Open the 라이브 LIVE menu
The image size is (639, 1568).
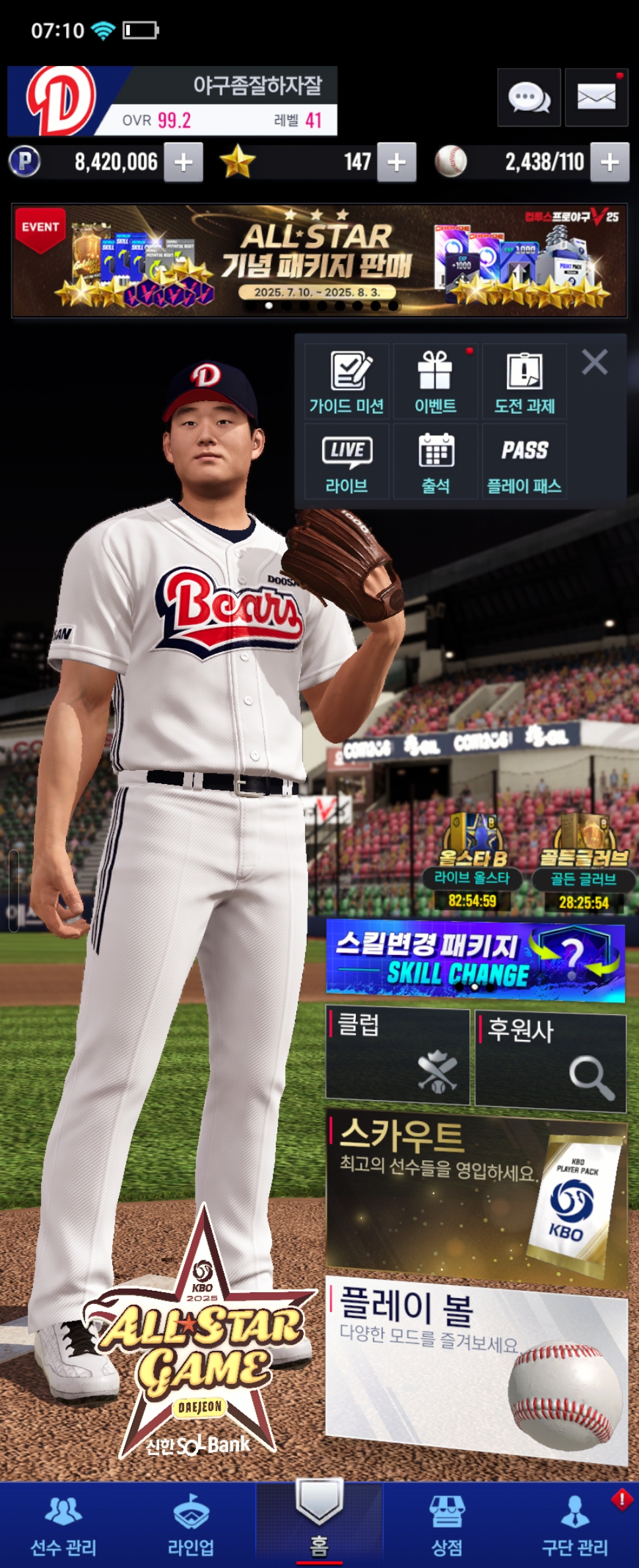point(347,462)
